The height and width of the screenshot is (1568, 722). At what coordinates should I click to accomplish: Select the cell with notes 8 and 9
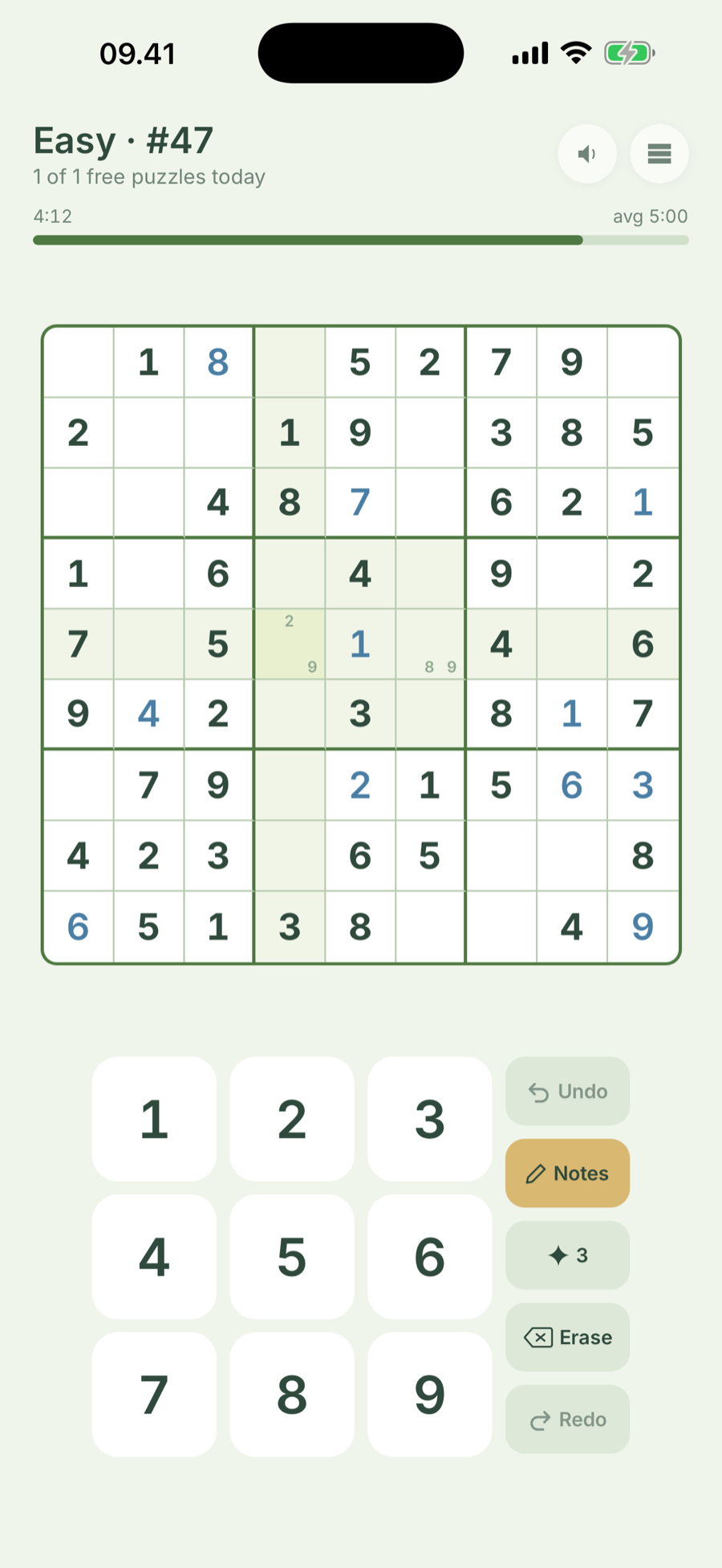(x=431, y=644)
